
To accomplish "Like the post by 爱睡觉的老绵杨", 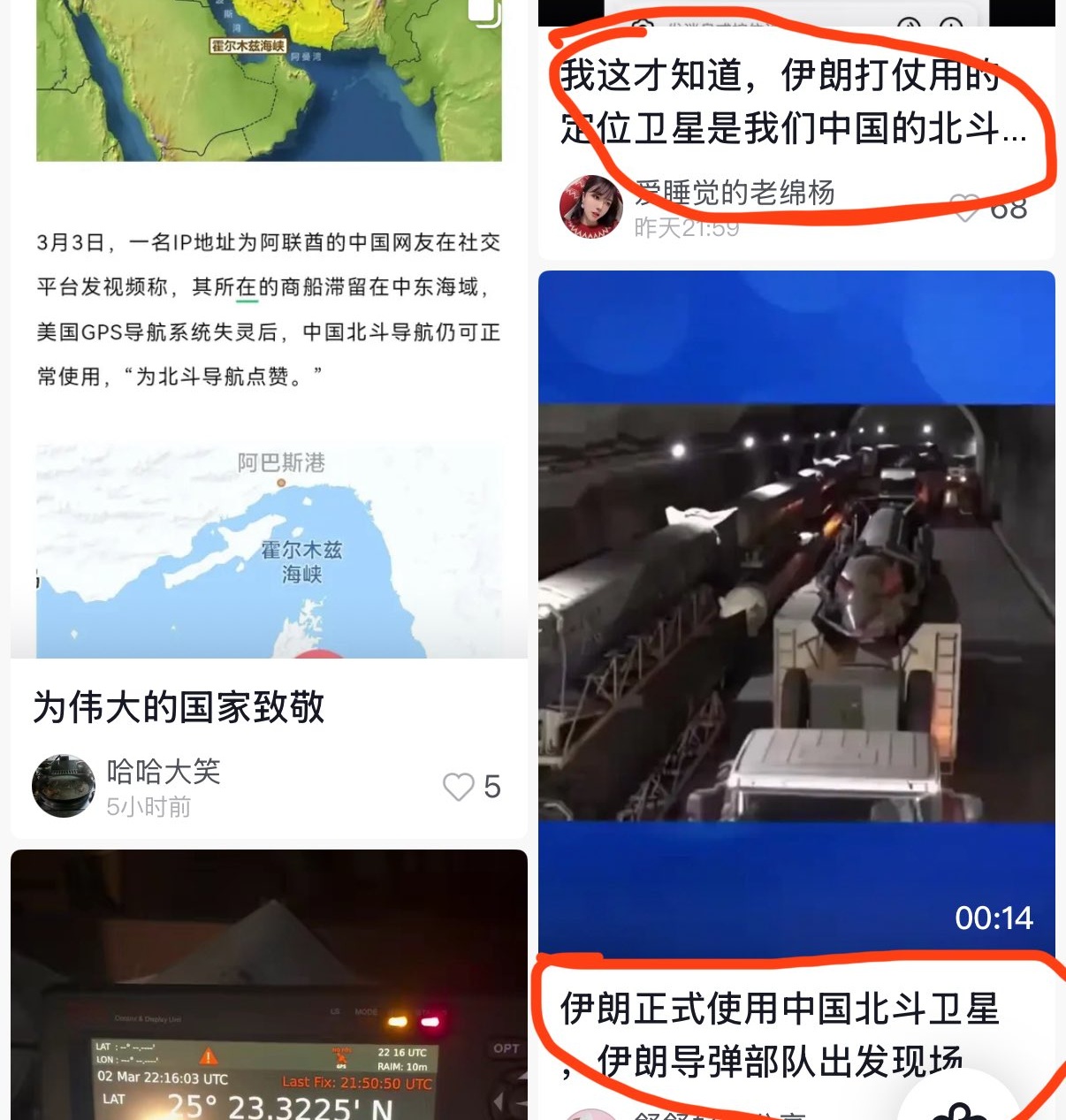I will coord(965,210).
